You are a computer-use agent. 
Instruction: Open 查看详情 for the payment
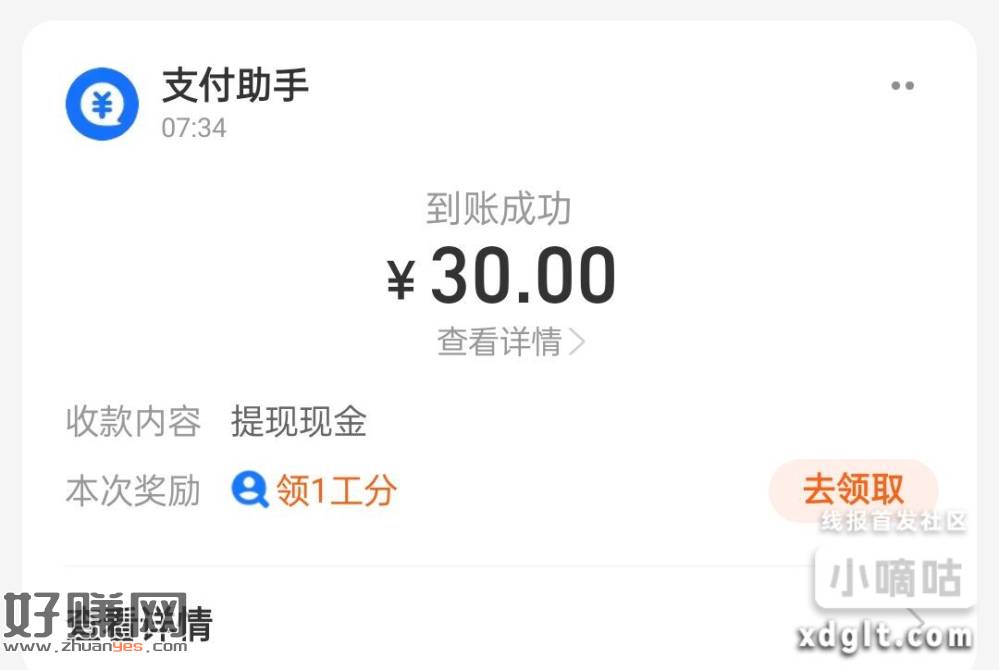coord(511,342)
